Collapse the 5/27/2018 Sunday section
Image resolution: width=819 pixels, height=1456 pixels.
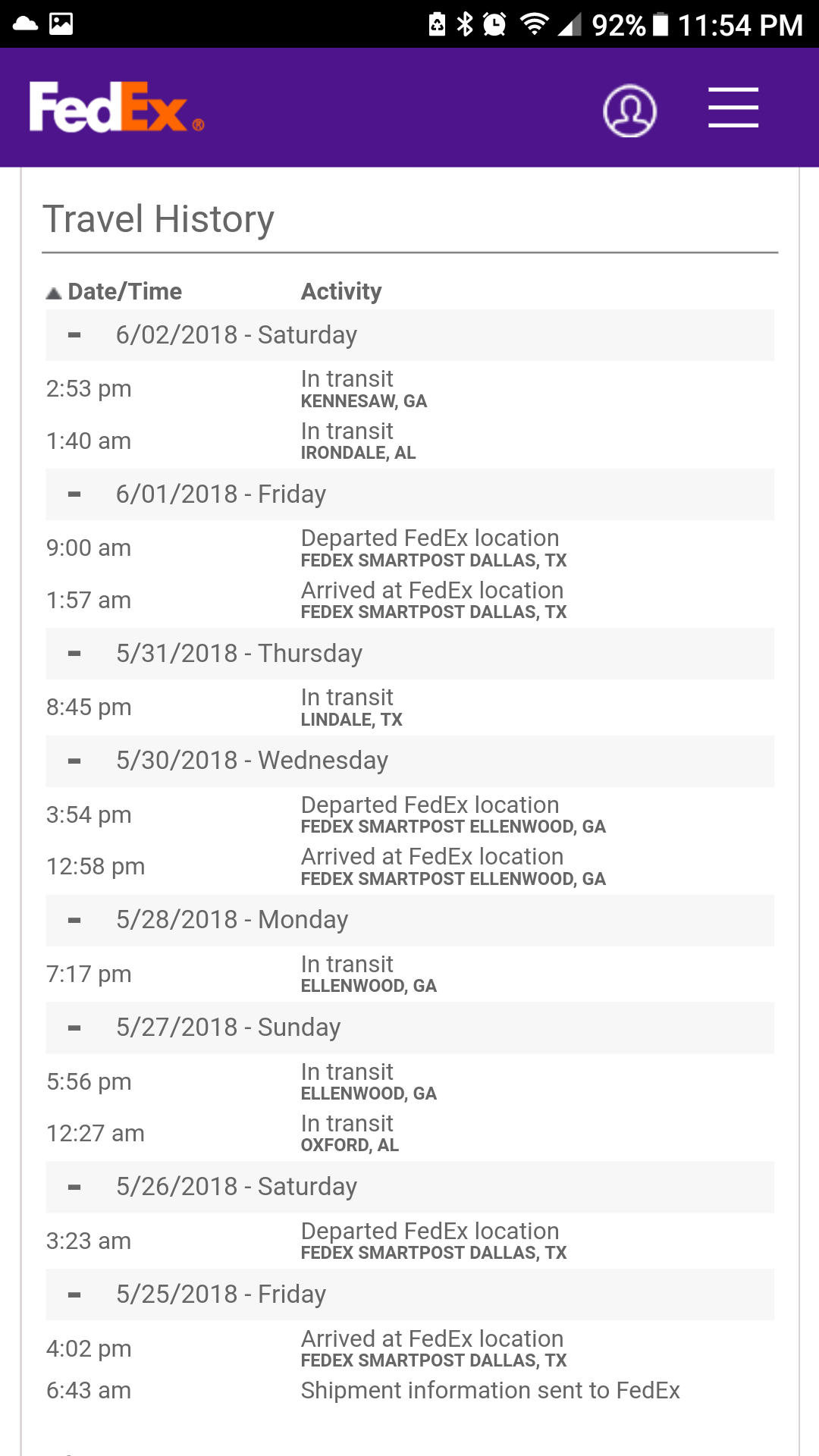74,1028
